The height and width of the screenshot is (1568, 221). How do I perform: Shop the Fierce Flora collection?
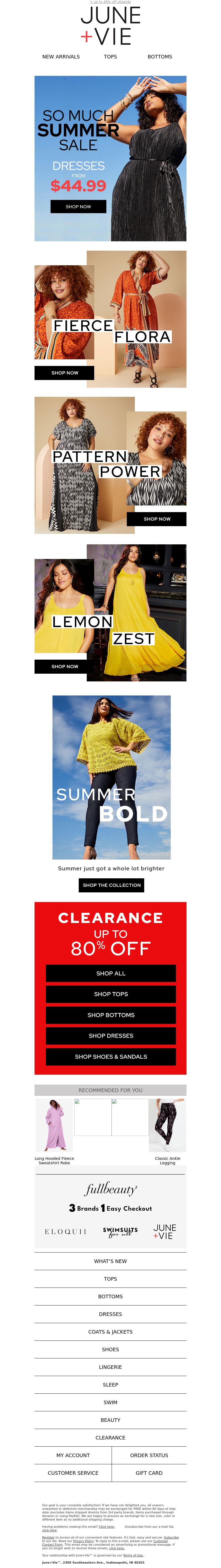(x=64, y=373)
